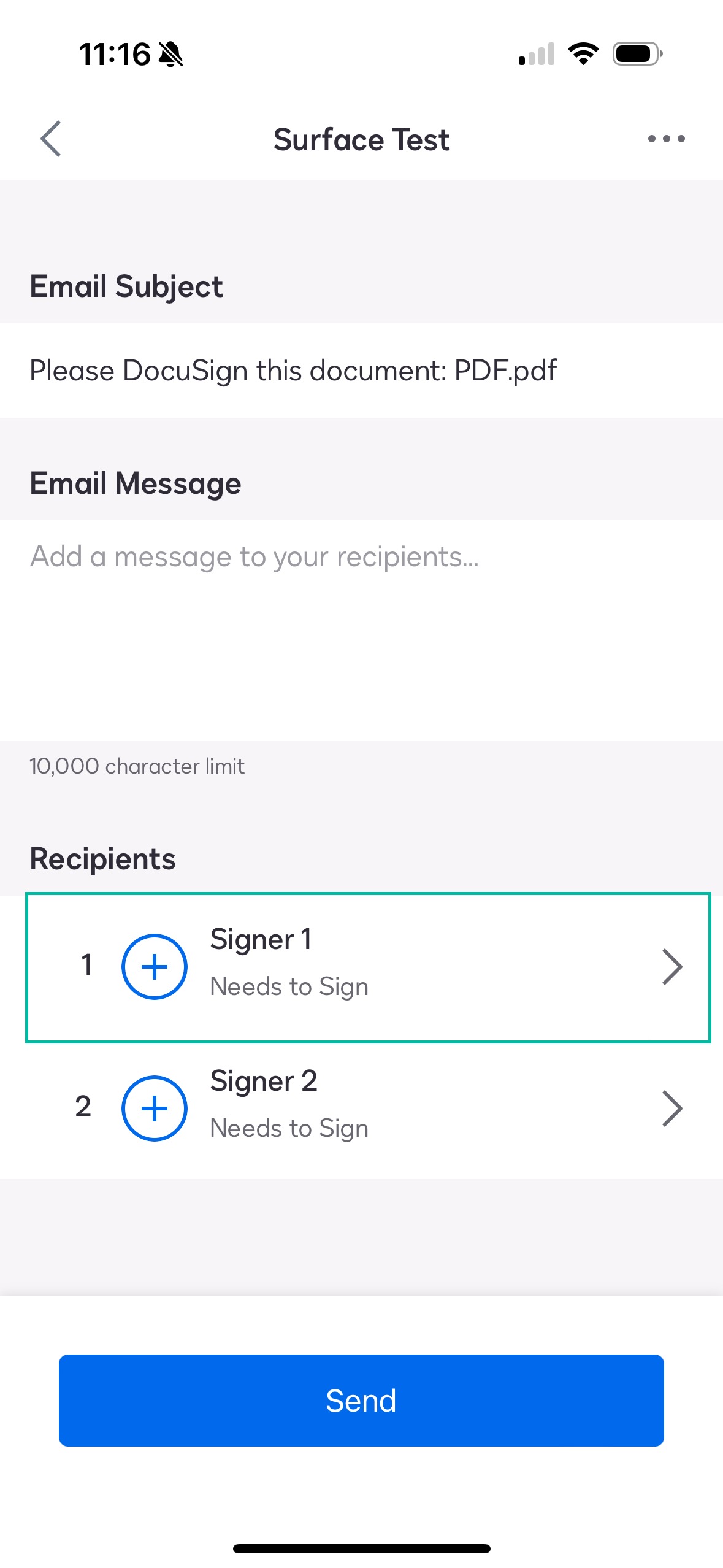Tap the Recipients section header
This screenshot has height=1568, width=723.
click(102, 858)
